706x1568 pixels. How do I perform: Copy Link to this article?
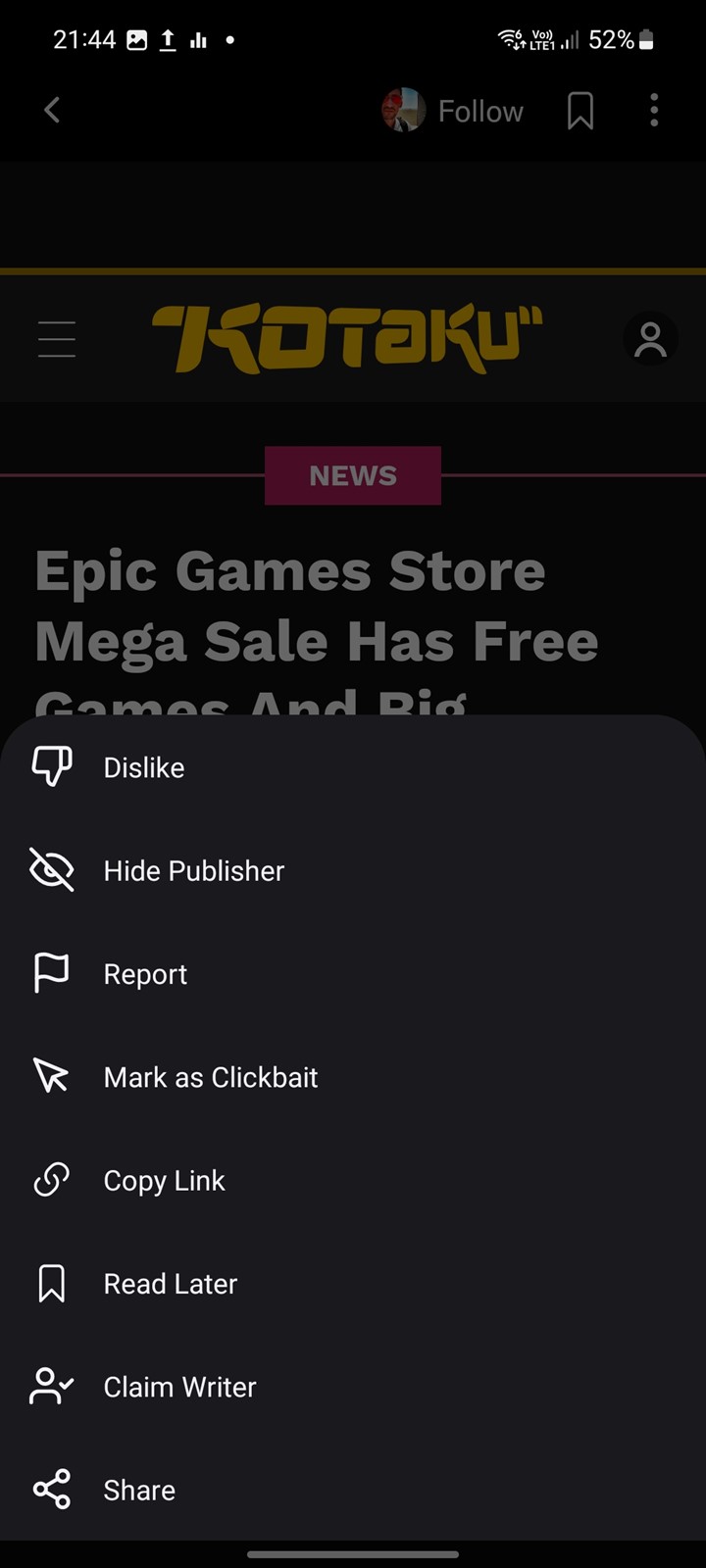click(x=353, y=1181)
